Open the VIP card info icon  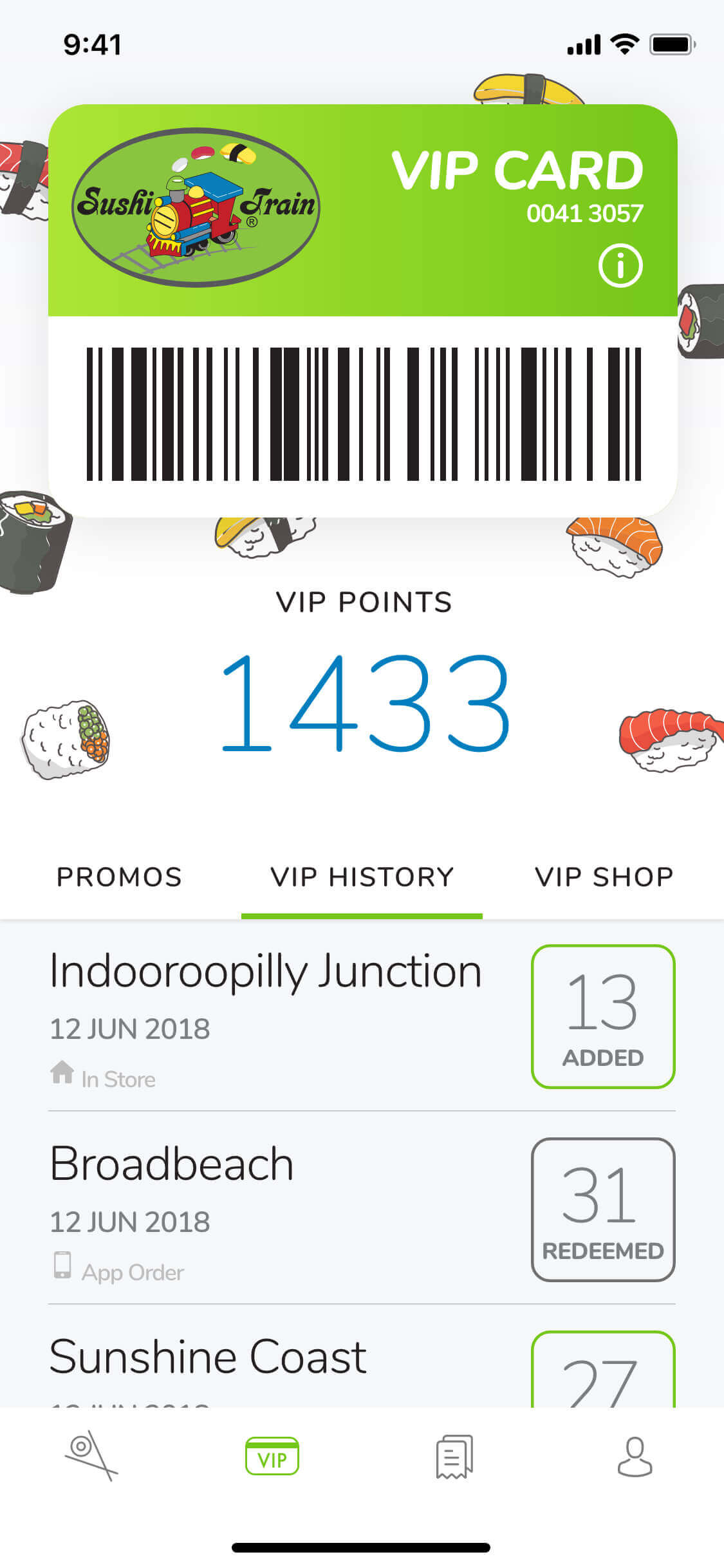620,265
